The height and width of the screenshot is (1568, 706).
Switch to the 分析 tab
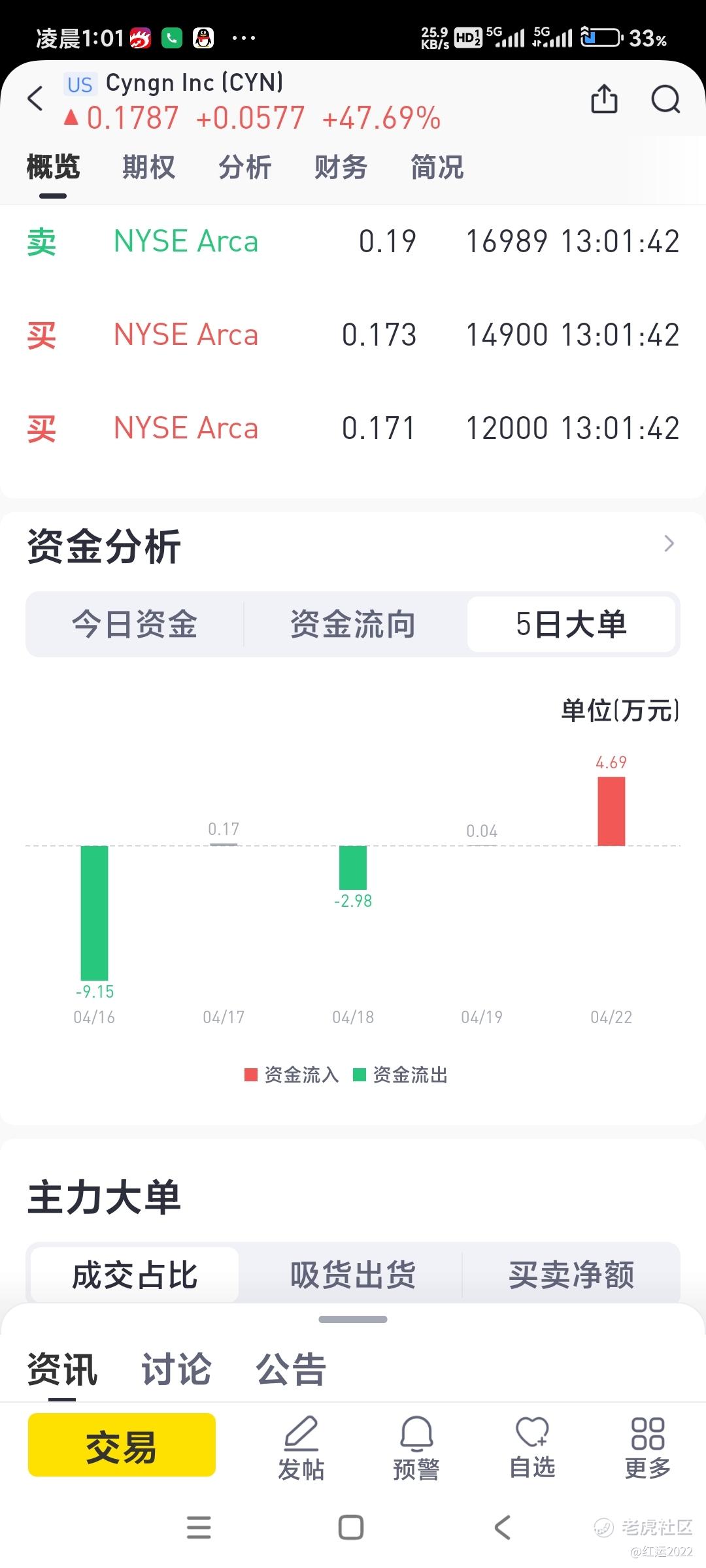245,167
